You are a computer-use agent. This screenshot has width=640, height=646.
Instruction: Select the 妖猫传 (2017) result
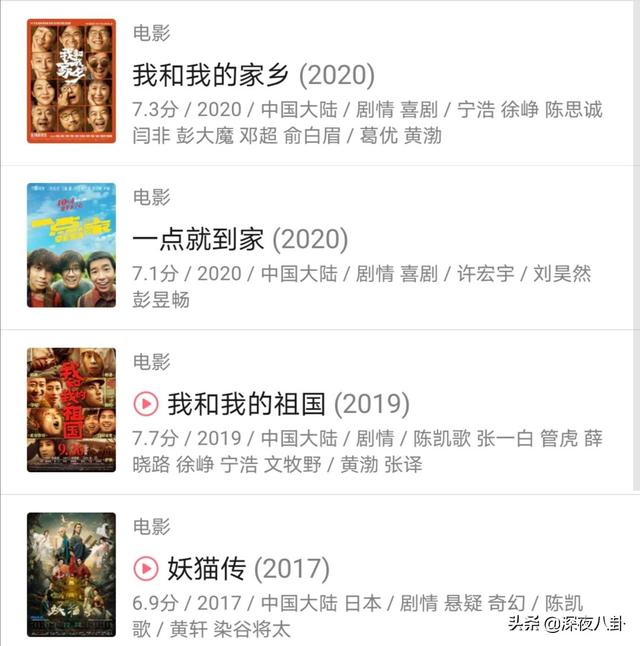(x=248, y=569)
